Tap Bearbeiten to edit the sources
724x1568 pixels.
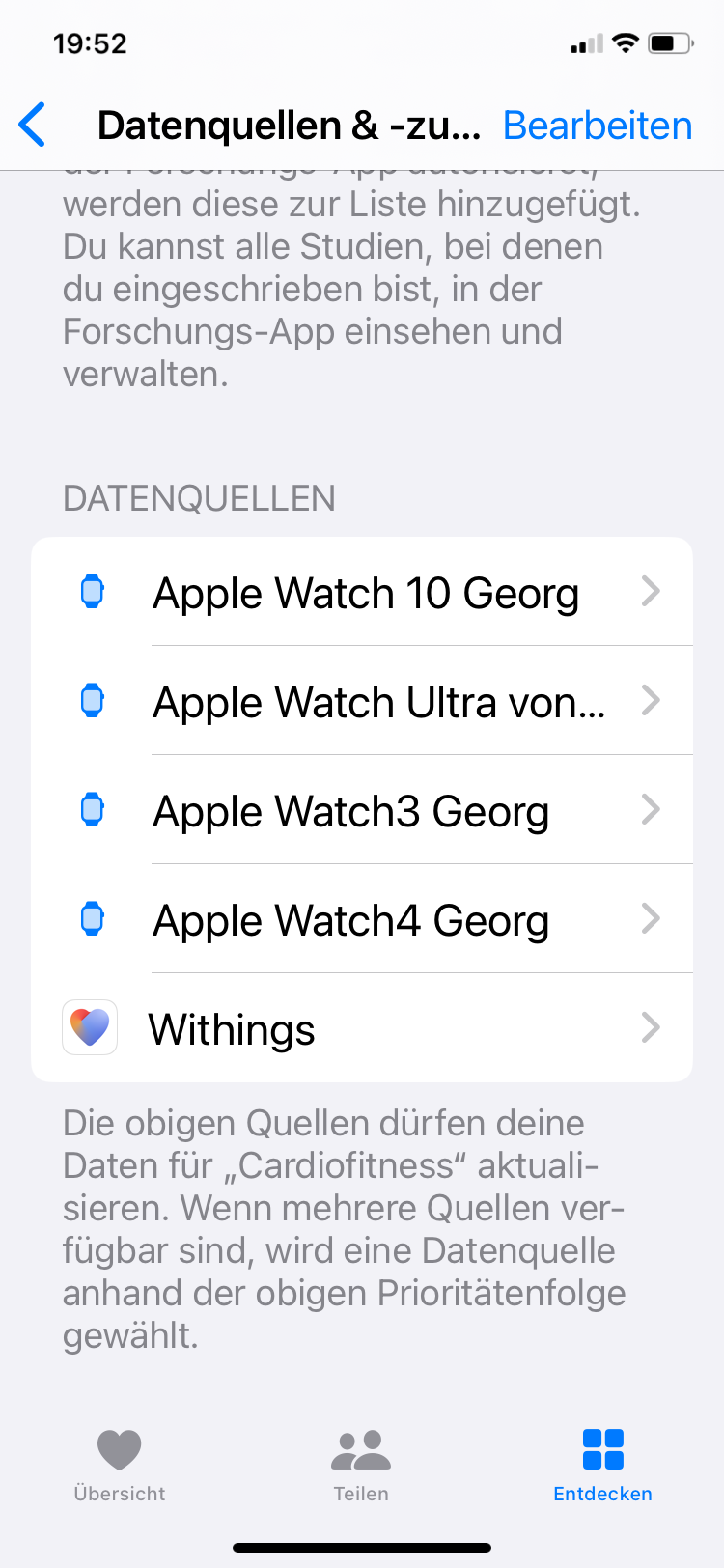pos(597,126)
